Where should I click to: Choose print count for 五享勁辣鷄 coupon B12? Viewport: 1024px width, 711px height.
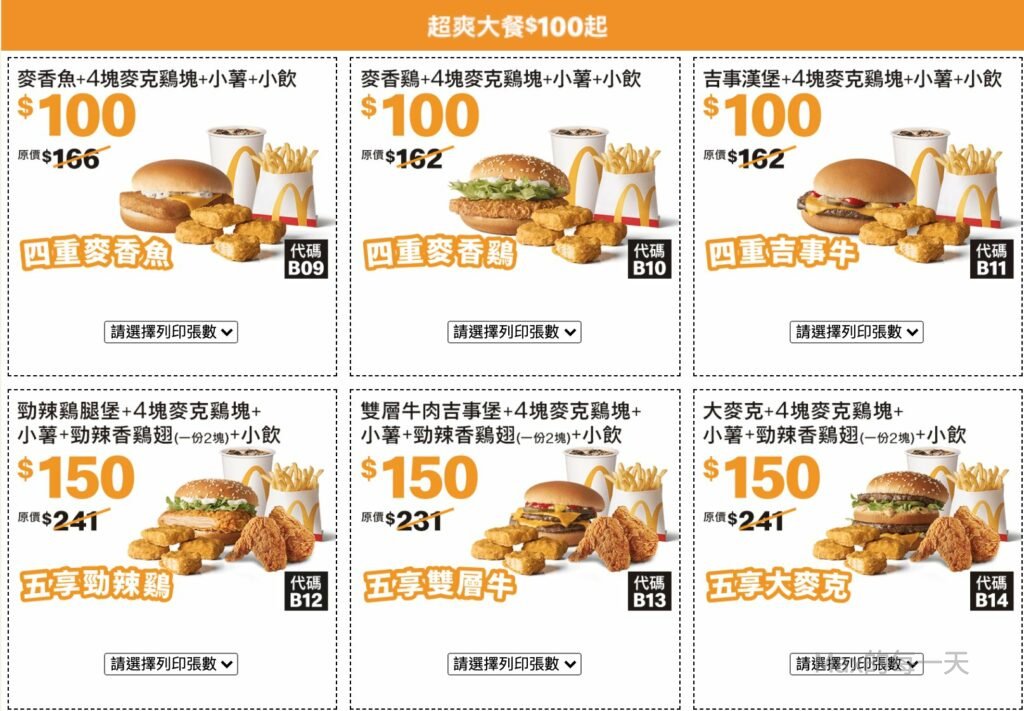[171, 664]
